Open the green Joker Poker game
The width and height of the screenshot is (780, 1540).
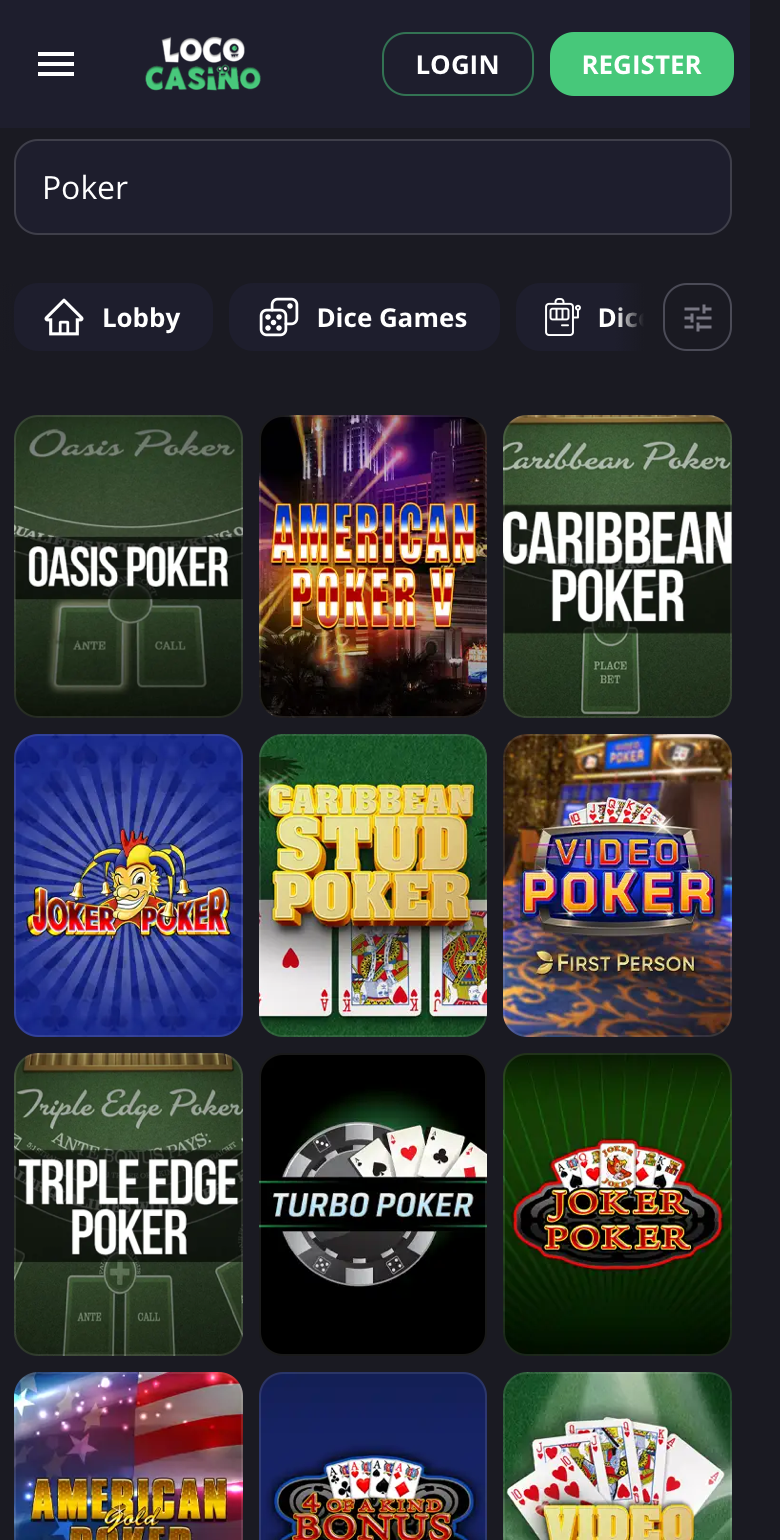coord(618,1205)
